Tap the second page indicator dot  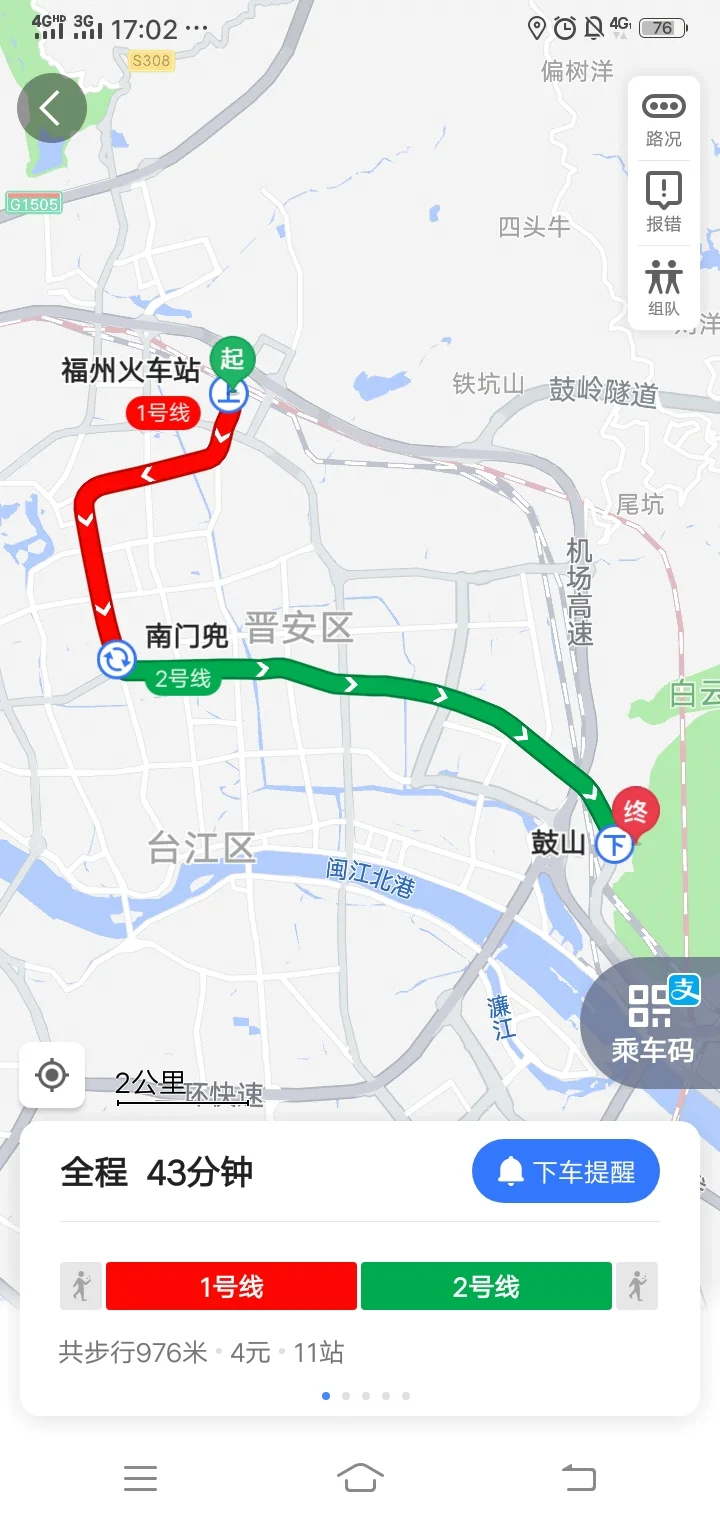point(346,1396)
